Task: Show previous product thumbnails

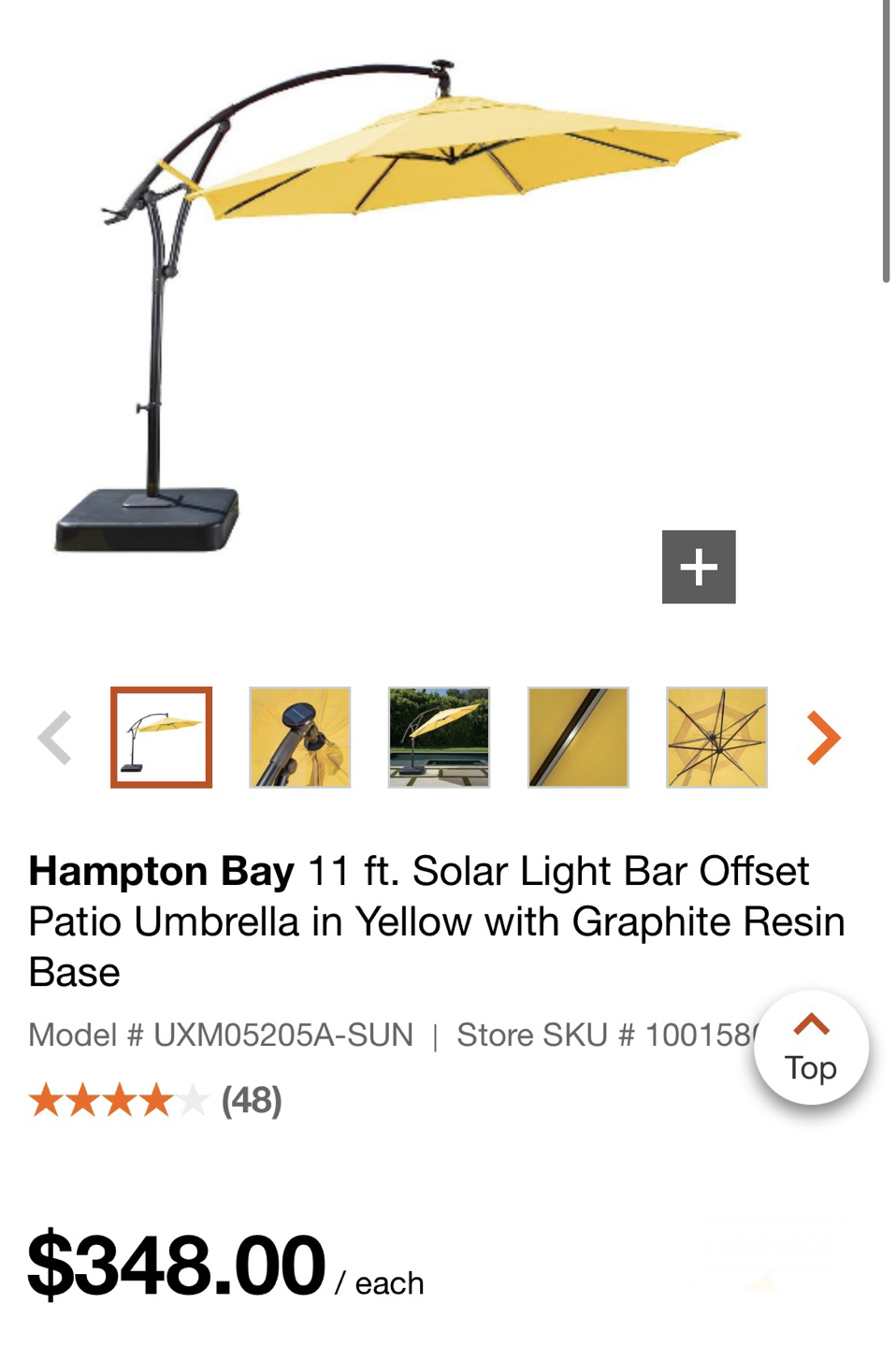Action: pos(55,738)
